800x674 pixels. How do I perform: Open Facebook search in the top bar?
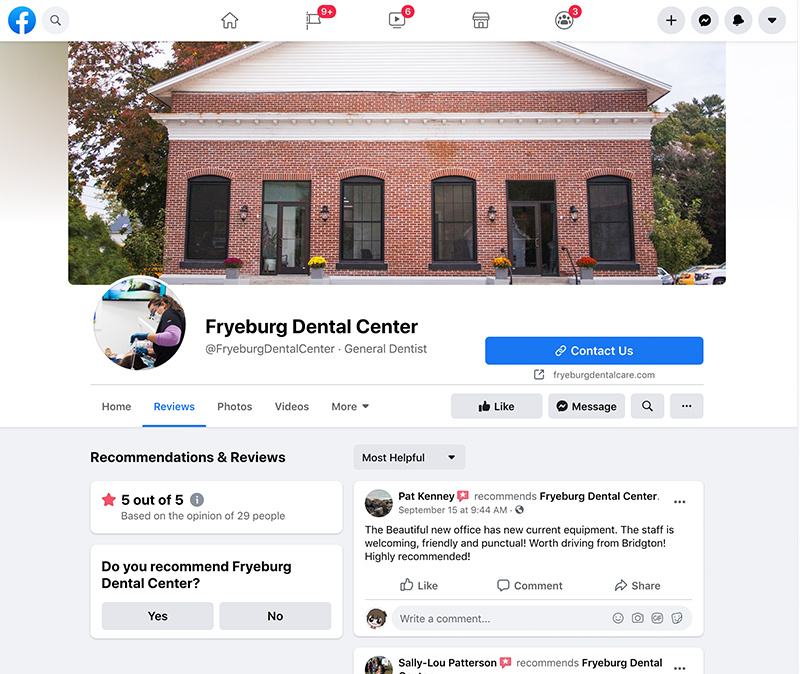(55, 20)
